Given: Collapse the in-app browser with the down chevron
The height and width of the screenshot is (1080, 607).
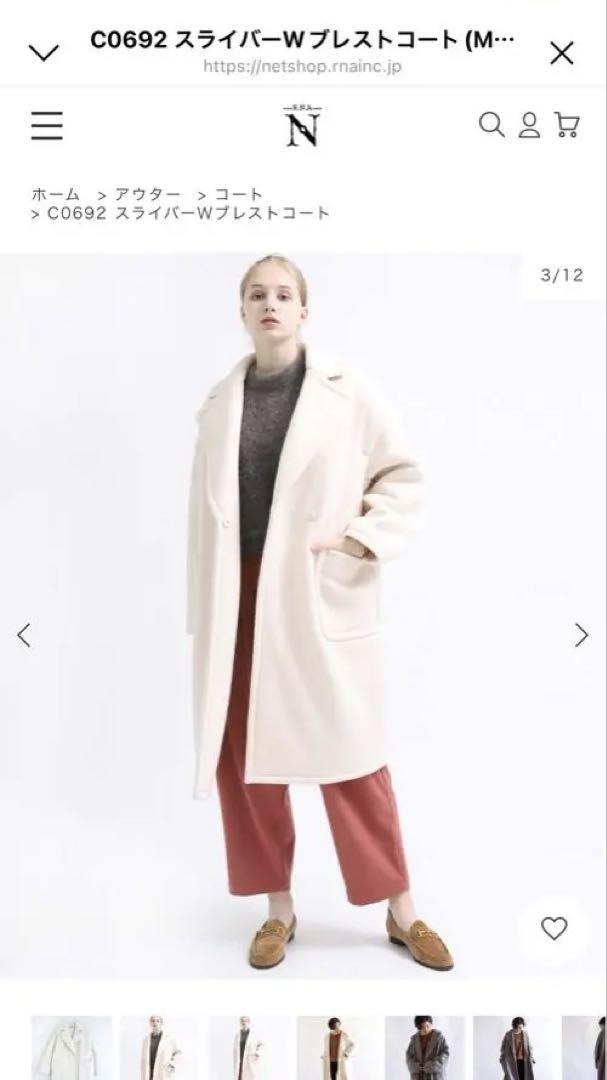Looking at the screenshot, I should (x=44, y=52).
